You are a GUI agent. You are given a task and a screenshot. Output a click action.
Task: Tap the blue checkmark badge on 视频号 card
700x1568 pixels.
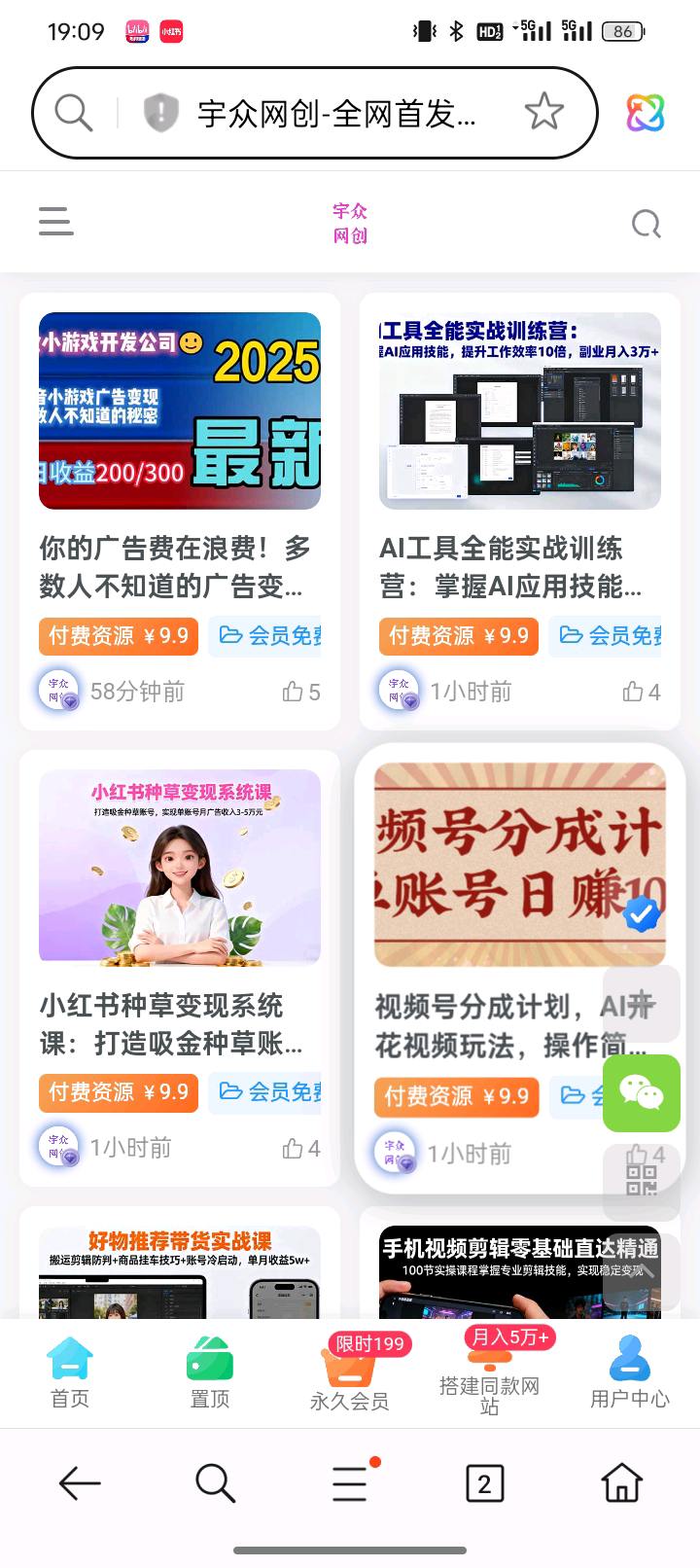(x=640, y=914)
